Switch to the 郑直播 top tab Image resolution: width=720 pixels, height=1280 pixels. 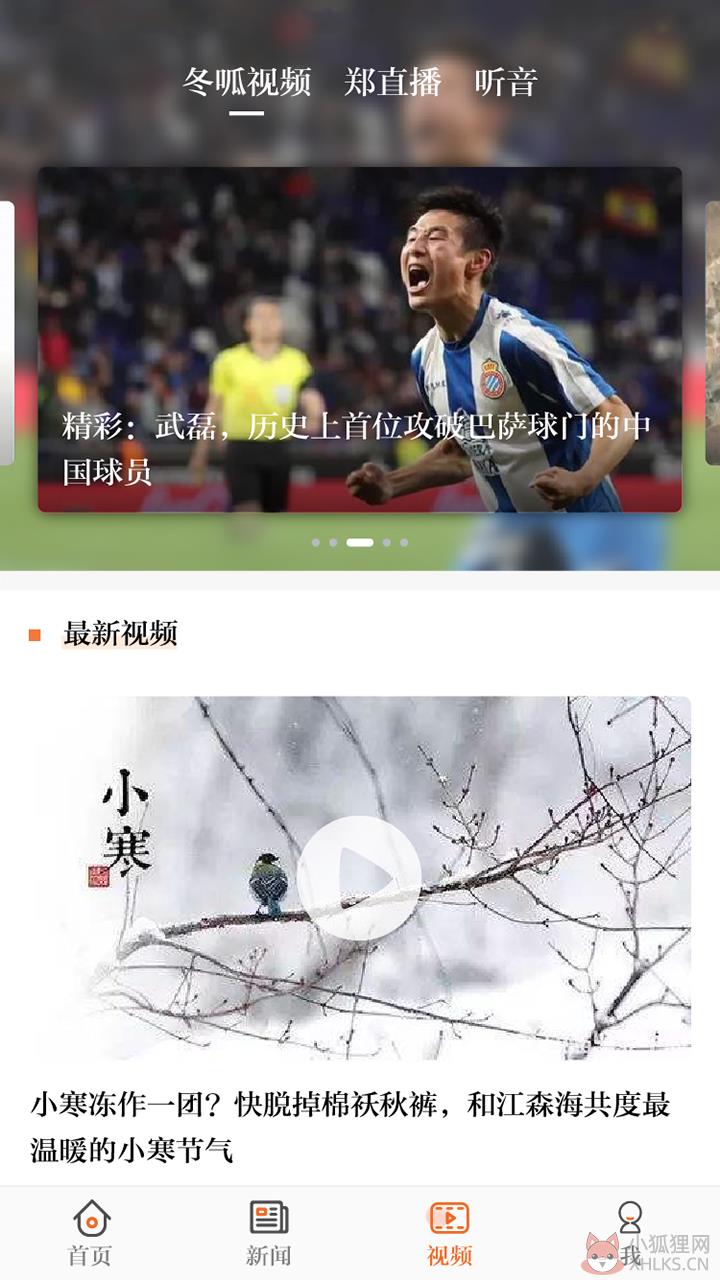(x=393, y=82)
